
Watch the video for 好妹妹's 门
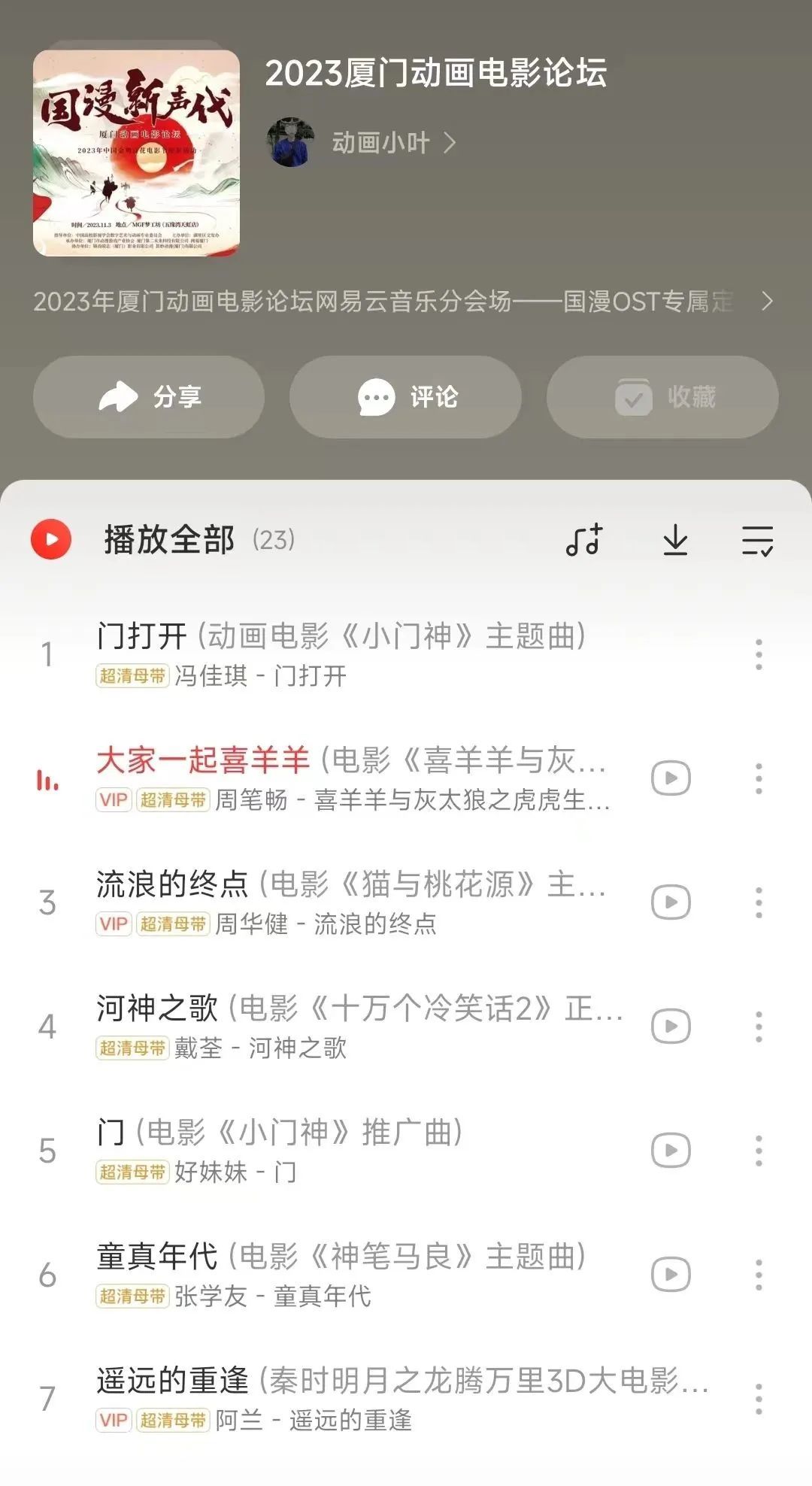pyautogui.click(x=671, y=1151)
